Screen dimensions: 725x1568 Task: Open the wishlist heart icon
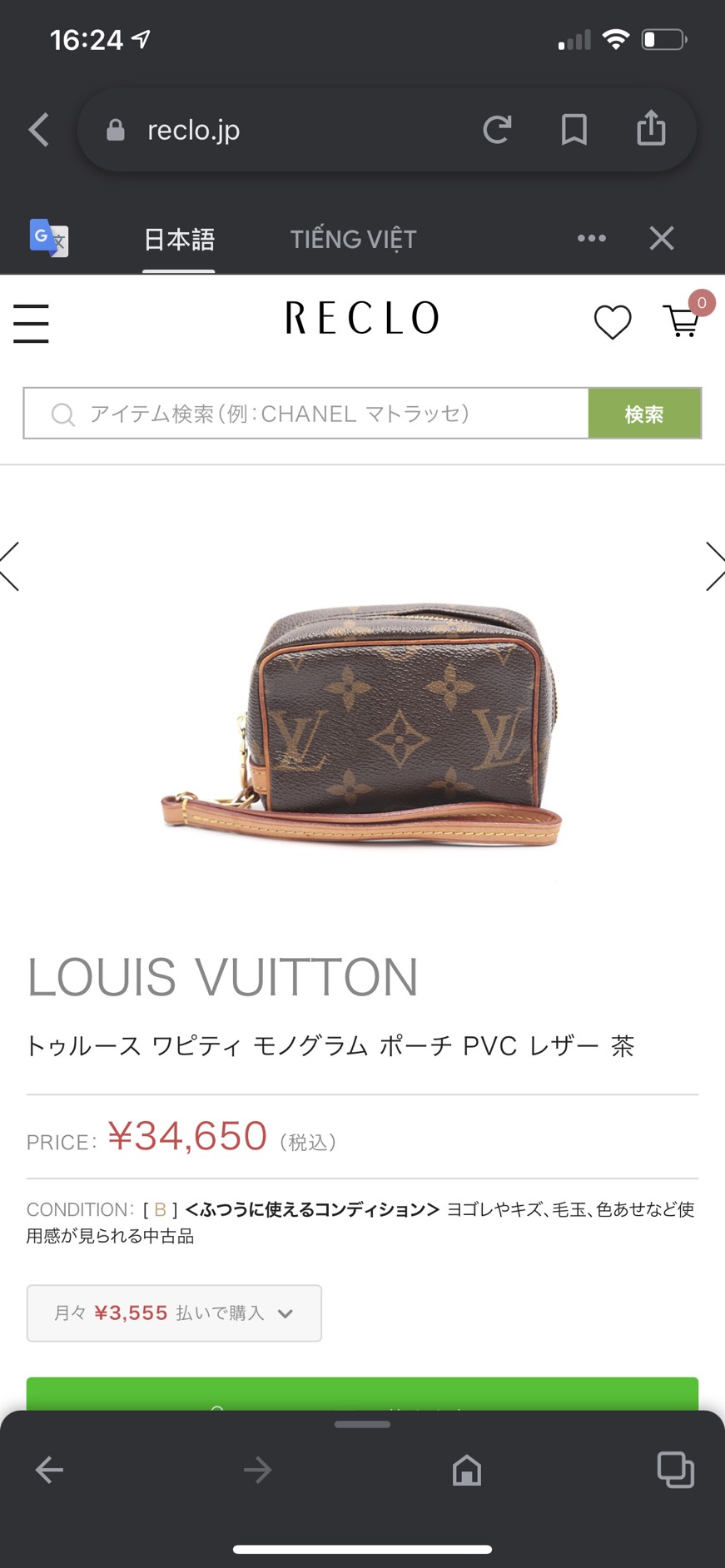(x=612, y=322)
